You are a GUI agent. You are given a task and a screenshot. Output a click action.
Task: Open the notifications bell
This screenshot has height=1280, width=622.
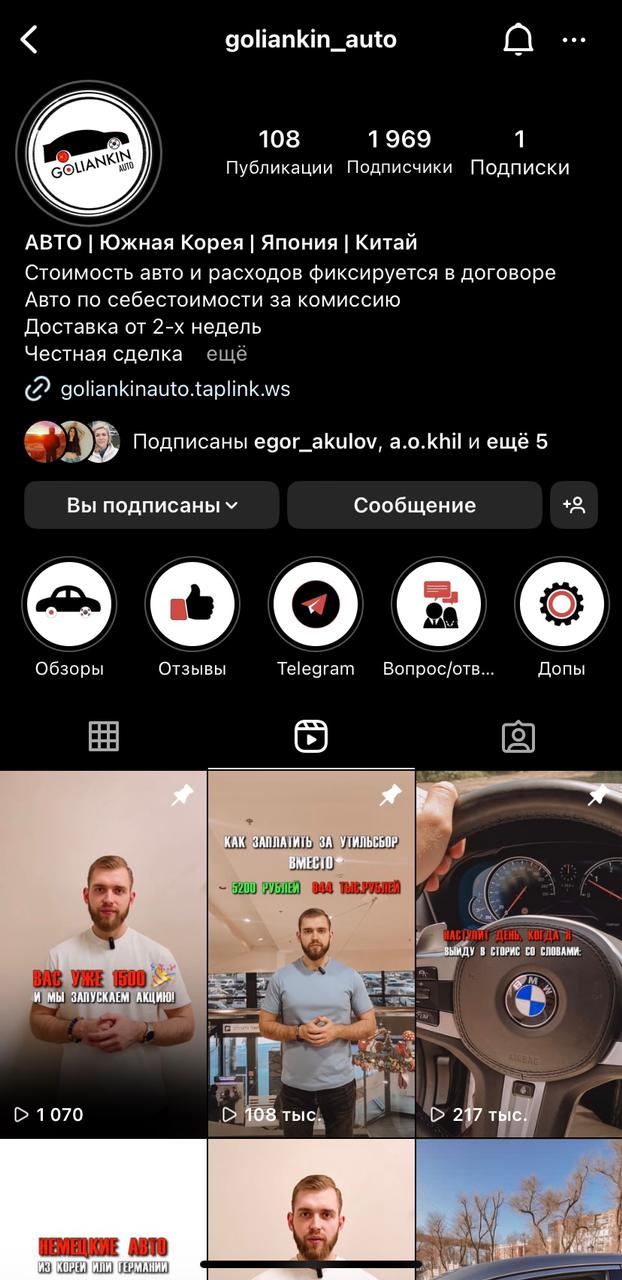click(x=517, y=40)
